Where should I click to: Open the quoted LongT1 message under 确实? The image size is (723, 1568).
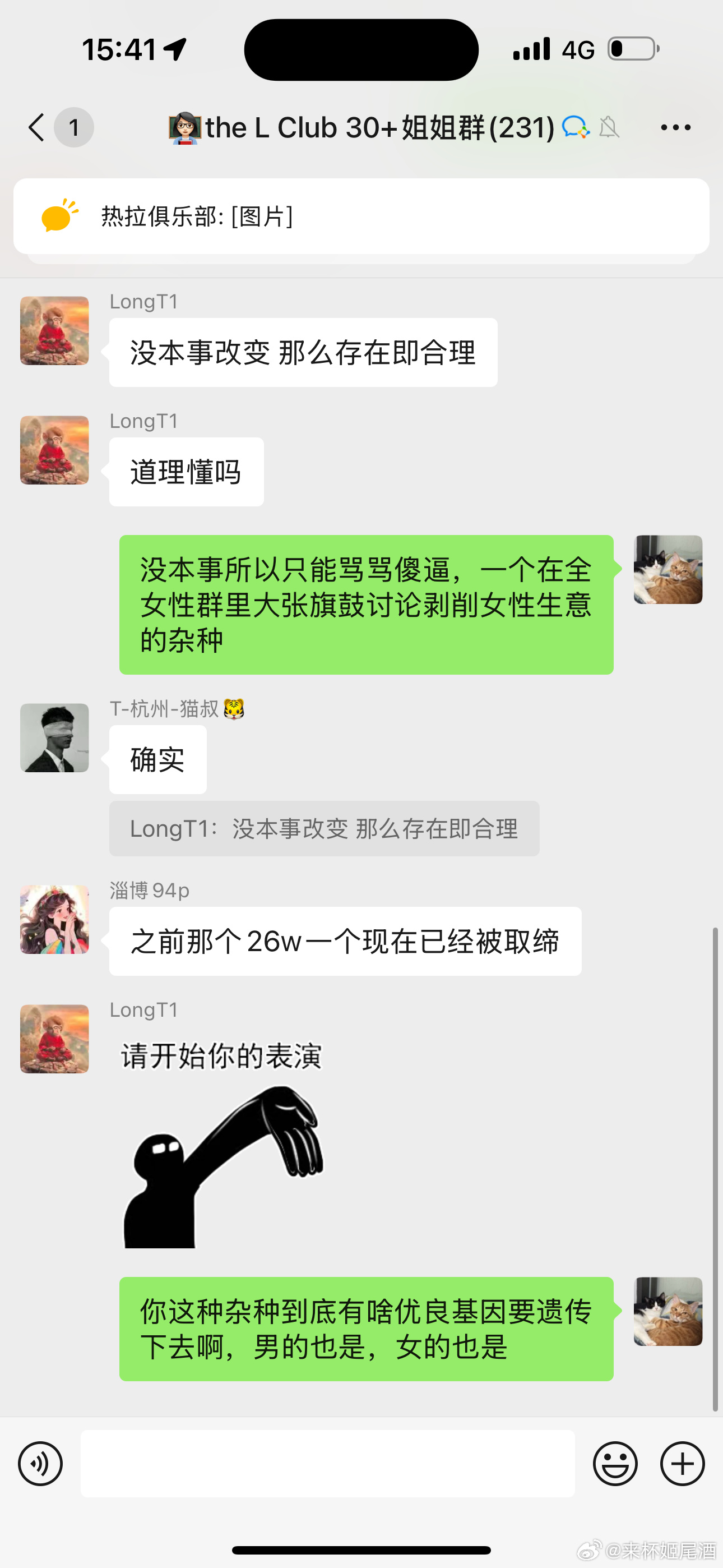(324, 829)
